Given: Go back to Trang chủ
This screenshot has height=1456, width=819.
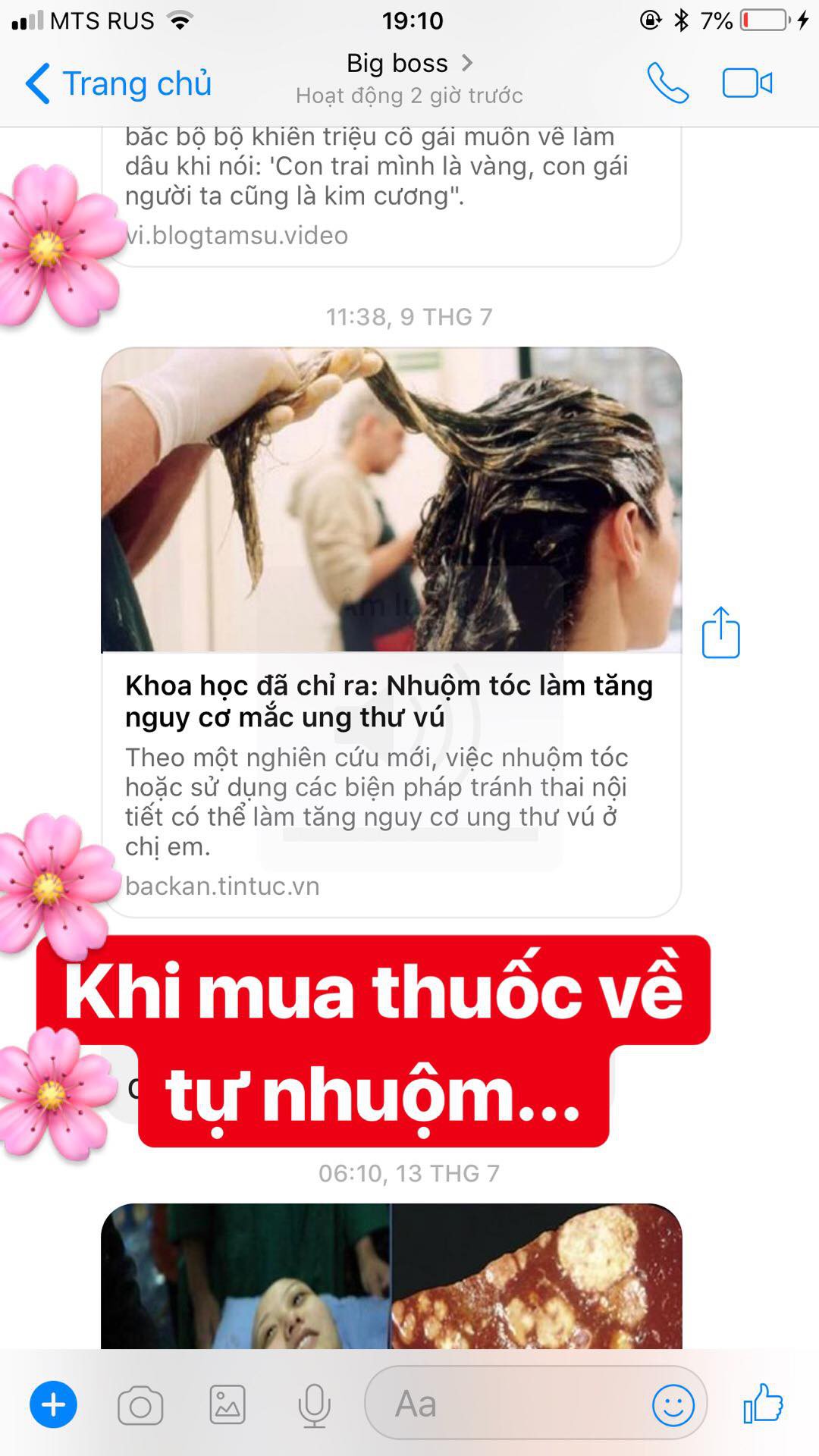Looking at the screenshot, I should tap(118, 83).
